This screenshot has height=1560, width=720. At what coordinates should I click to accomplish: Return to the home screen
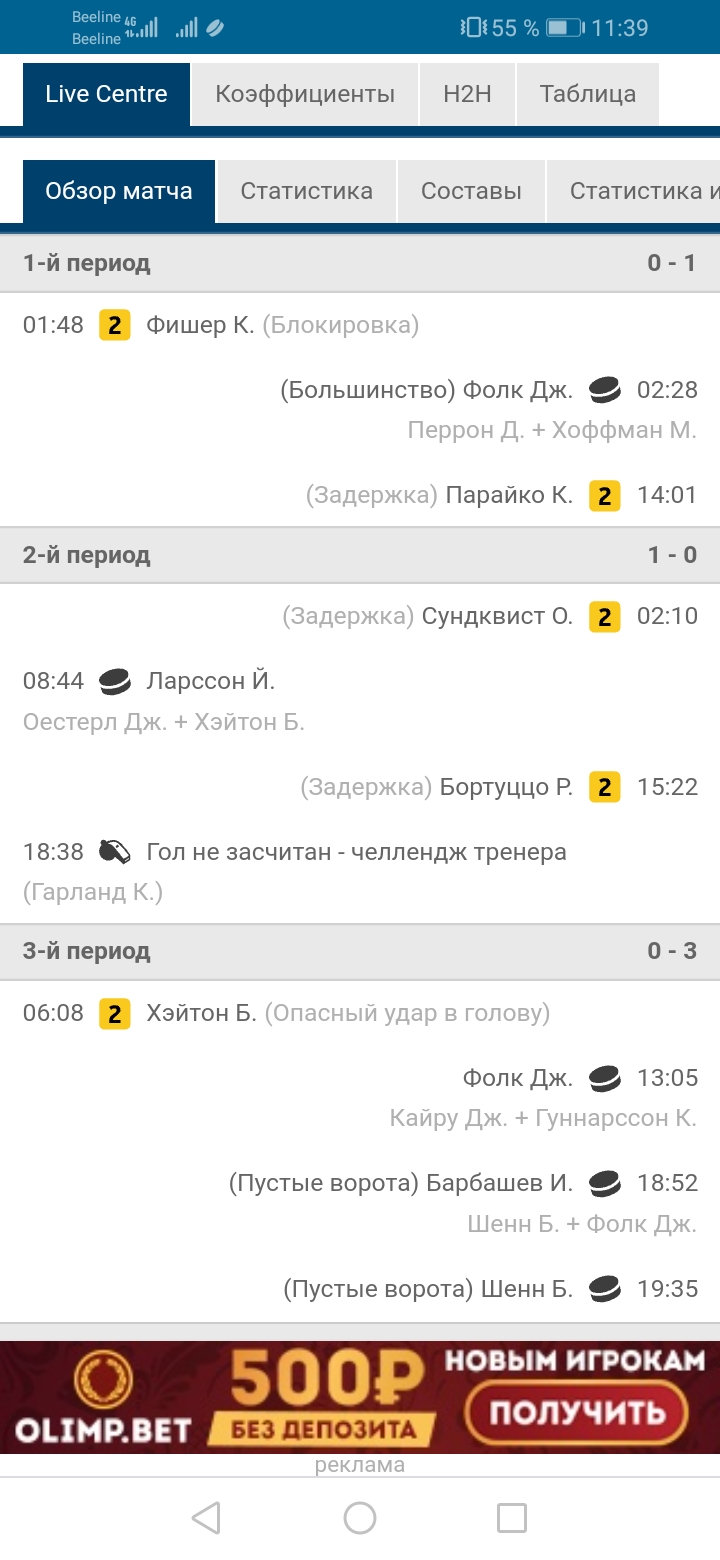pyautogui.click(x=360, y=1518)
